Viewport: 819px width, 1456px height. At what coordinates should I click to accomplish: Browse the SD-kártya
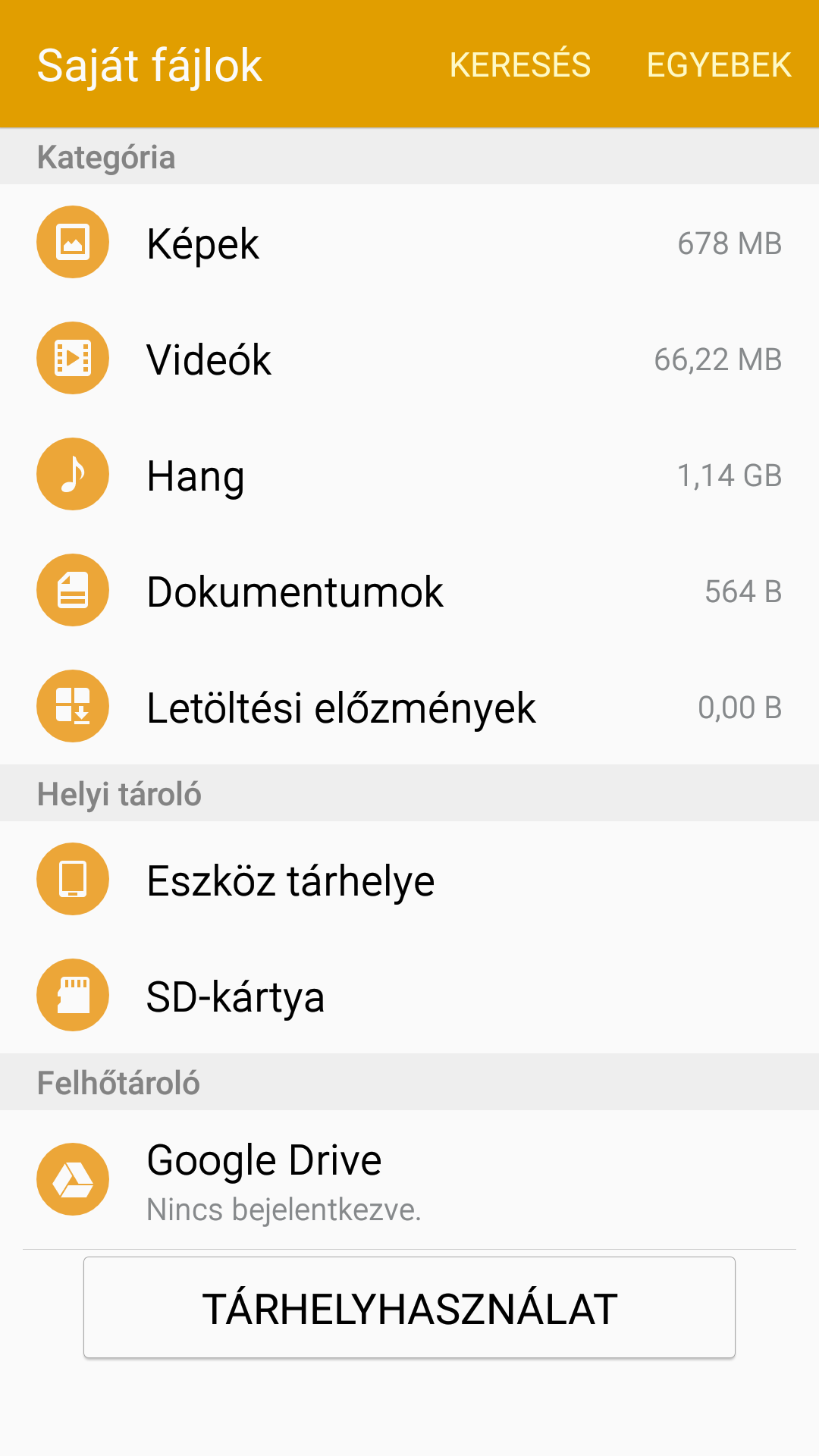pos(409,996)
